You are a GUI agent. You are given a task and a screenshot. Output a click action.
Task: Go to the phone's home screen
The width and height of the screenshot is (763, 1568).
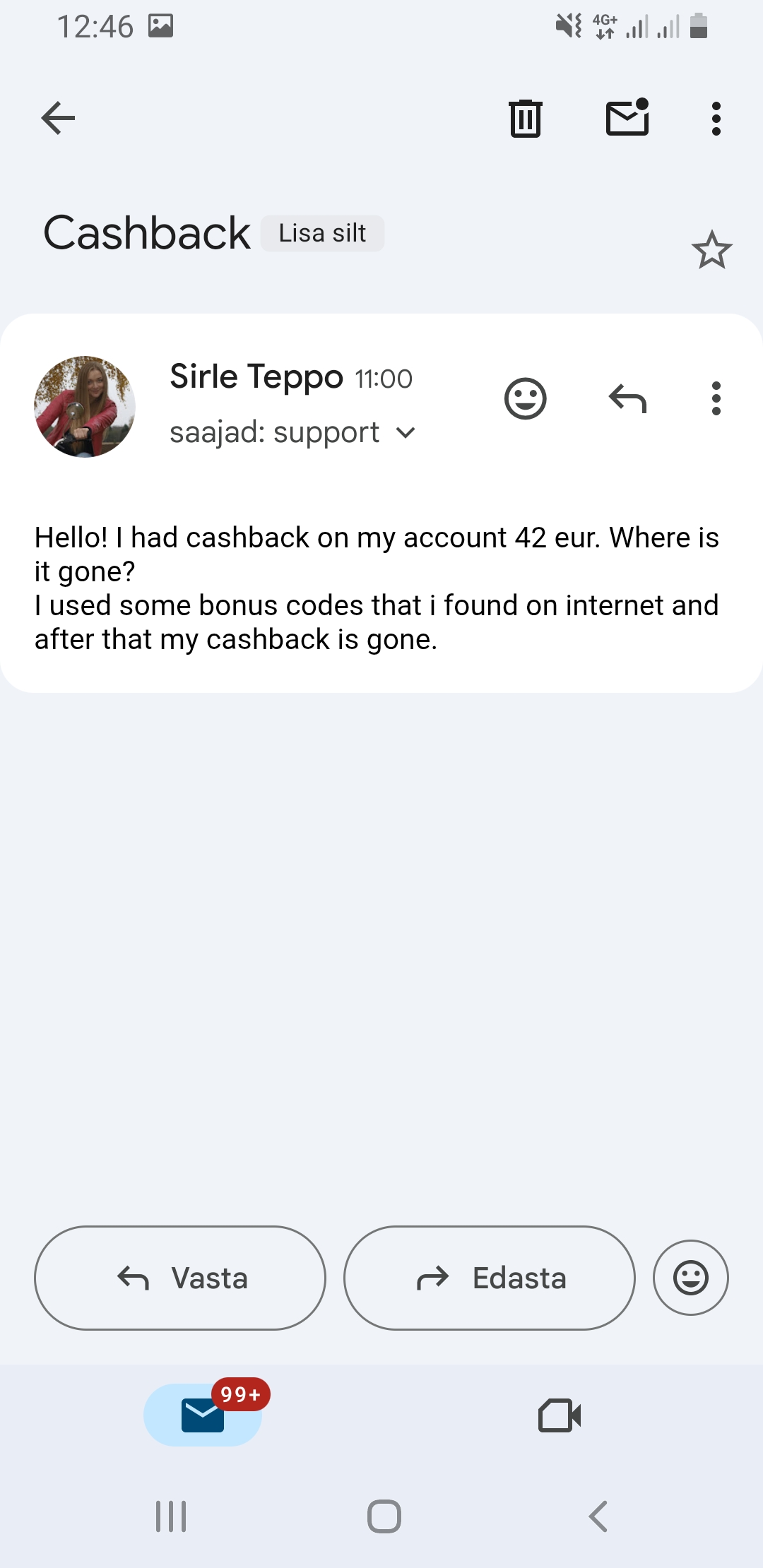pyautogui.click(x=384, y=1516)
